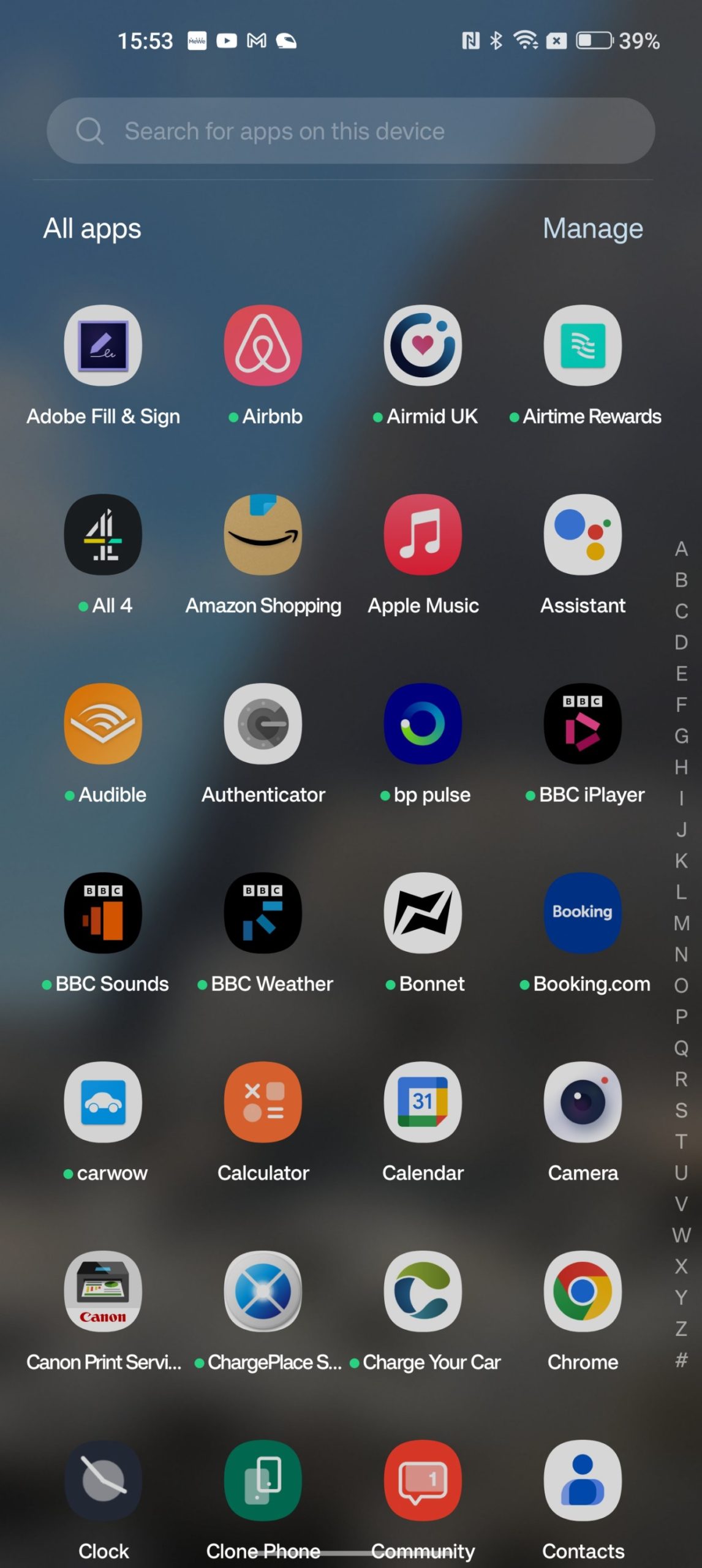Launch BBC Weather

pyautogui.click(x=263, y=913)
